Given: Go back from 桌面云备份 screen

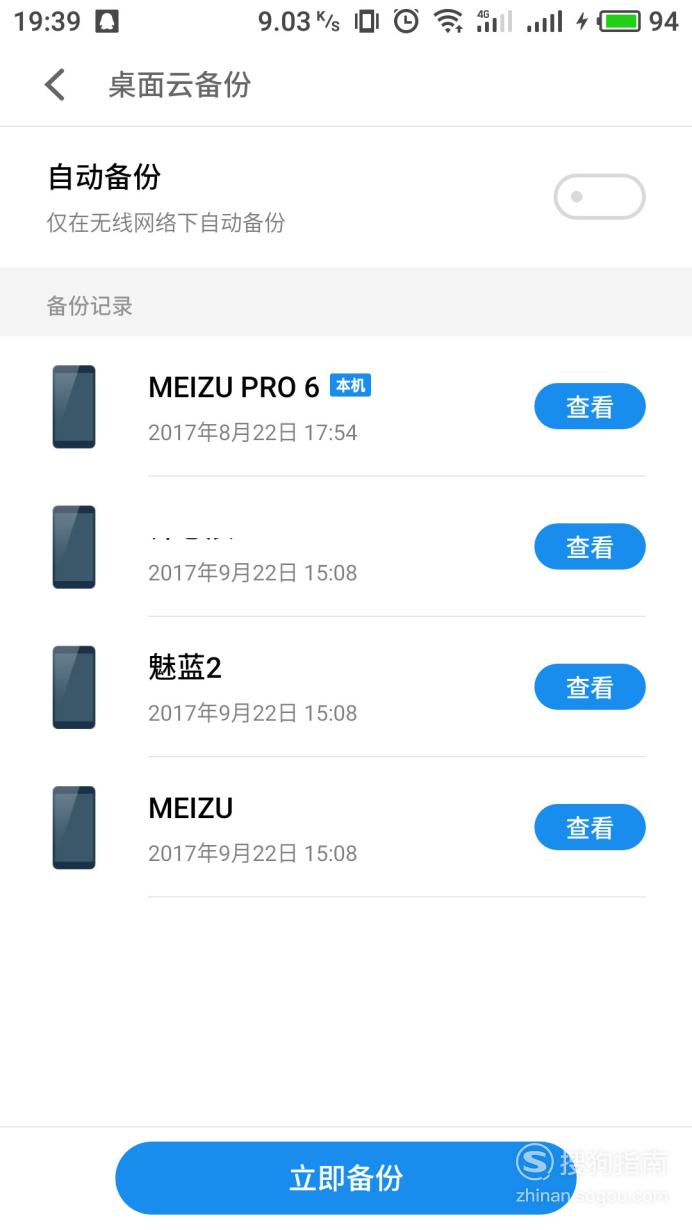Looking at the screenshot, I should 55,85.
